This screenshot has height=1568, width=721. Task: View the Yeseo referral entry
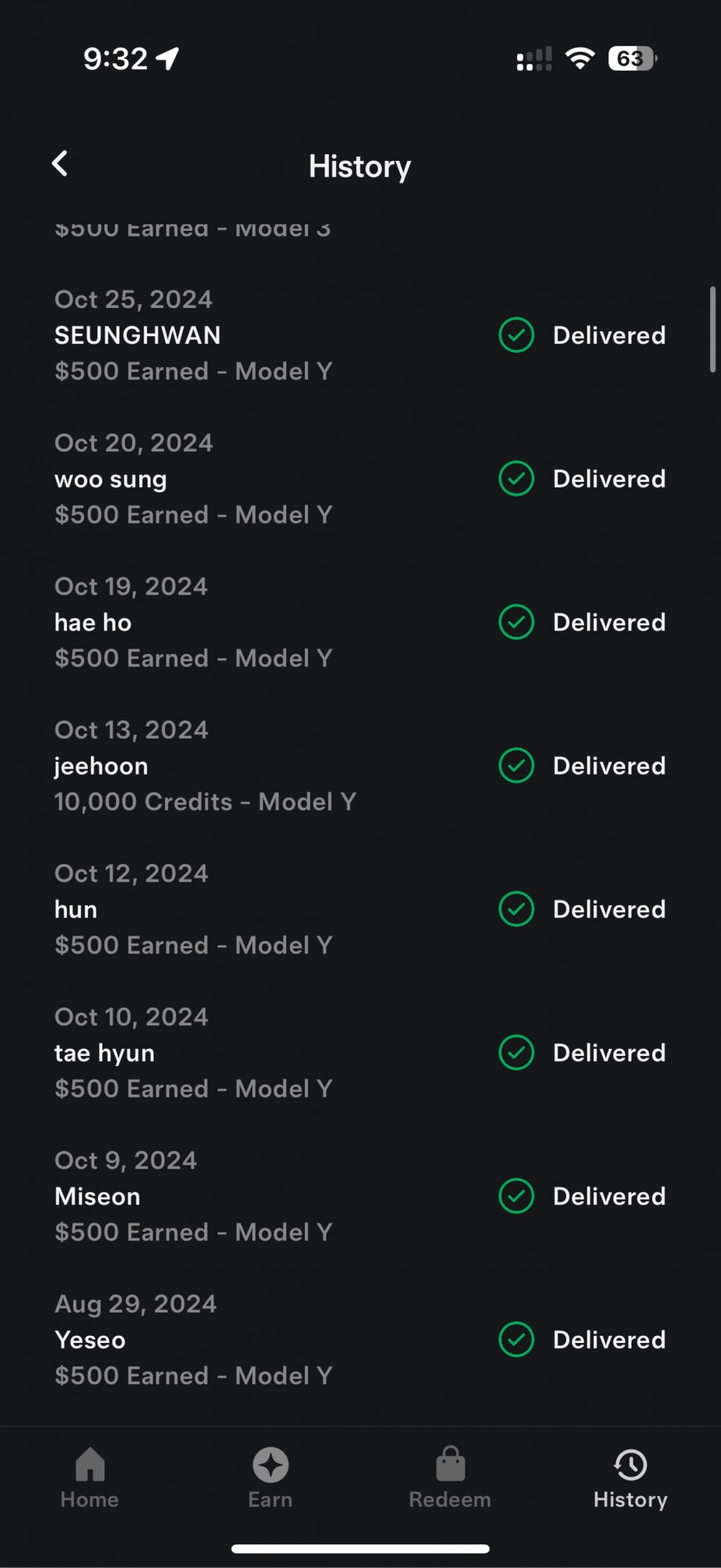coord(360,1340)
